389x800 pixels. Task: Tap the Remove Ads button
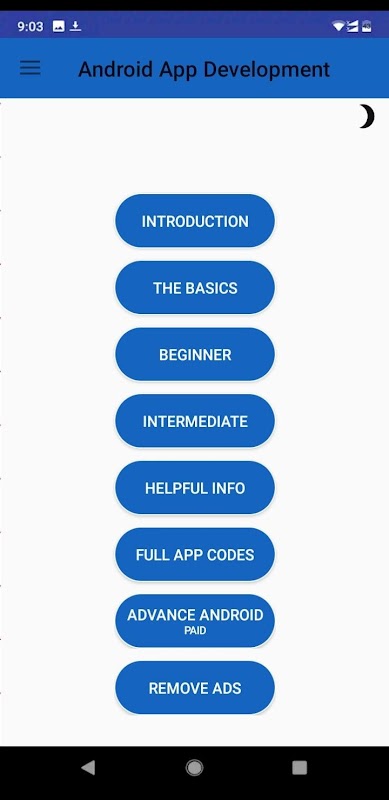(195, 688)
